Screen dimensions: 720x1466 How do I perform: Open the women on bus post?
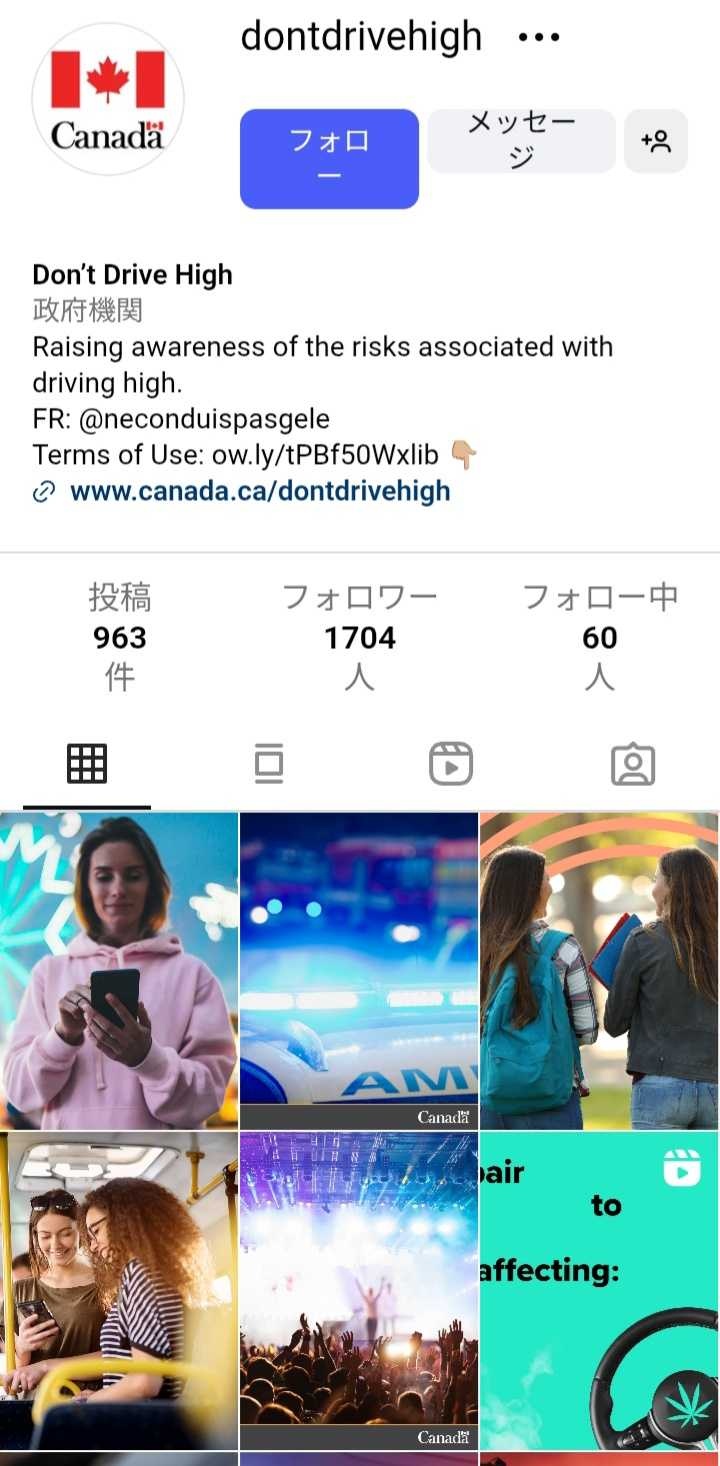coord(119,1290)
